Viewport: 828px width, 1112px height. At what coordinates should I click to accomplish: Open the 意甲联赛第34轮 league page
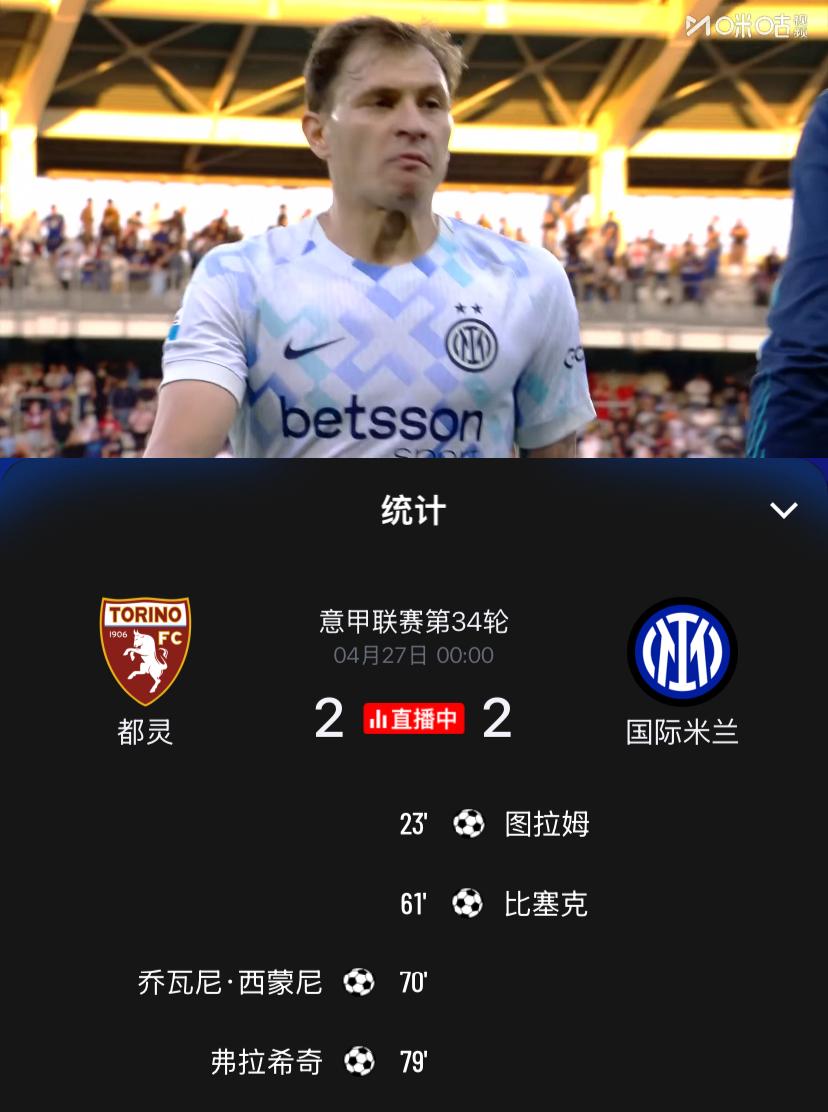point(414,621)
